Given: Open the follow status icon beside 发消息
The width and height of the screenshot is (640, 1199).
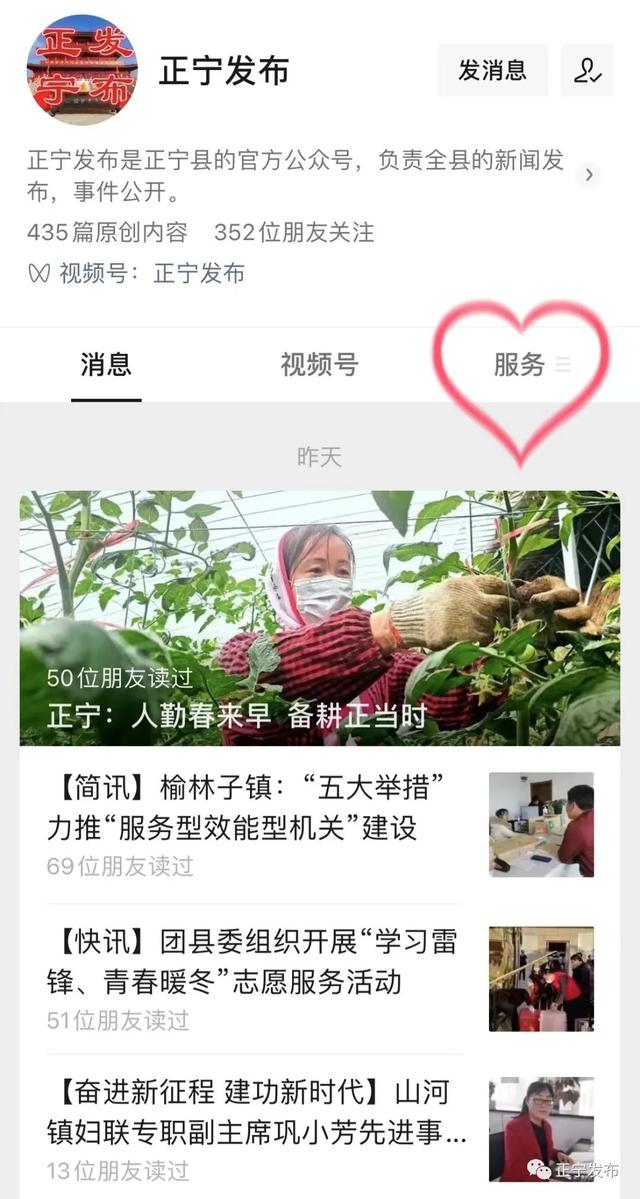Looking at the screenshot, I should click(587, 70).
